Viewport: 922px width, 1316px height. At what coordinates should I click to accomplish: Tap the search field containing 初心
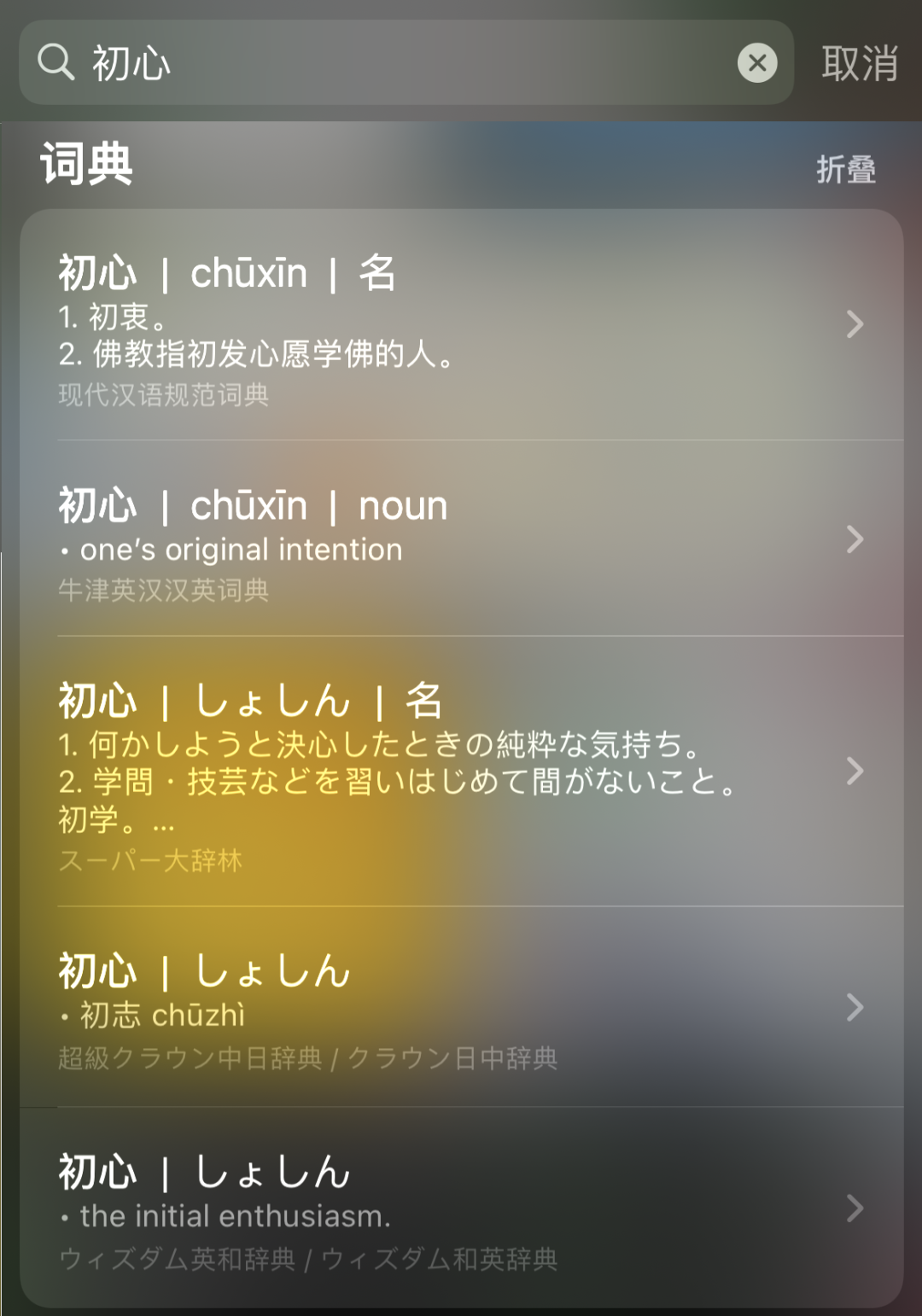click(406, 62)
